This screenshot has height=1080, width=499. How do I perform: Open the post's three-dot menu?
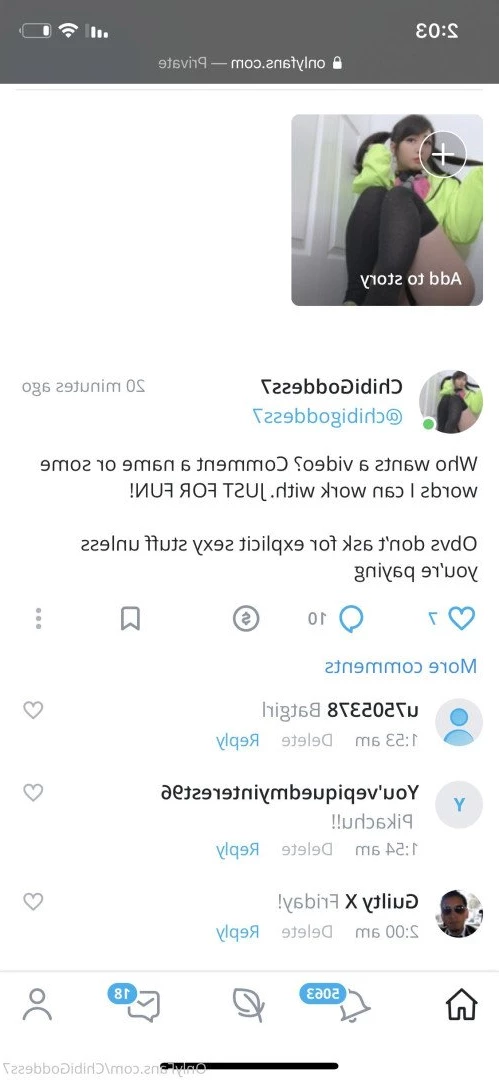pos(39,618)
